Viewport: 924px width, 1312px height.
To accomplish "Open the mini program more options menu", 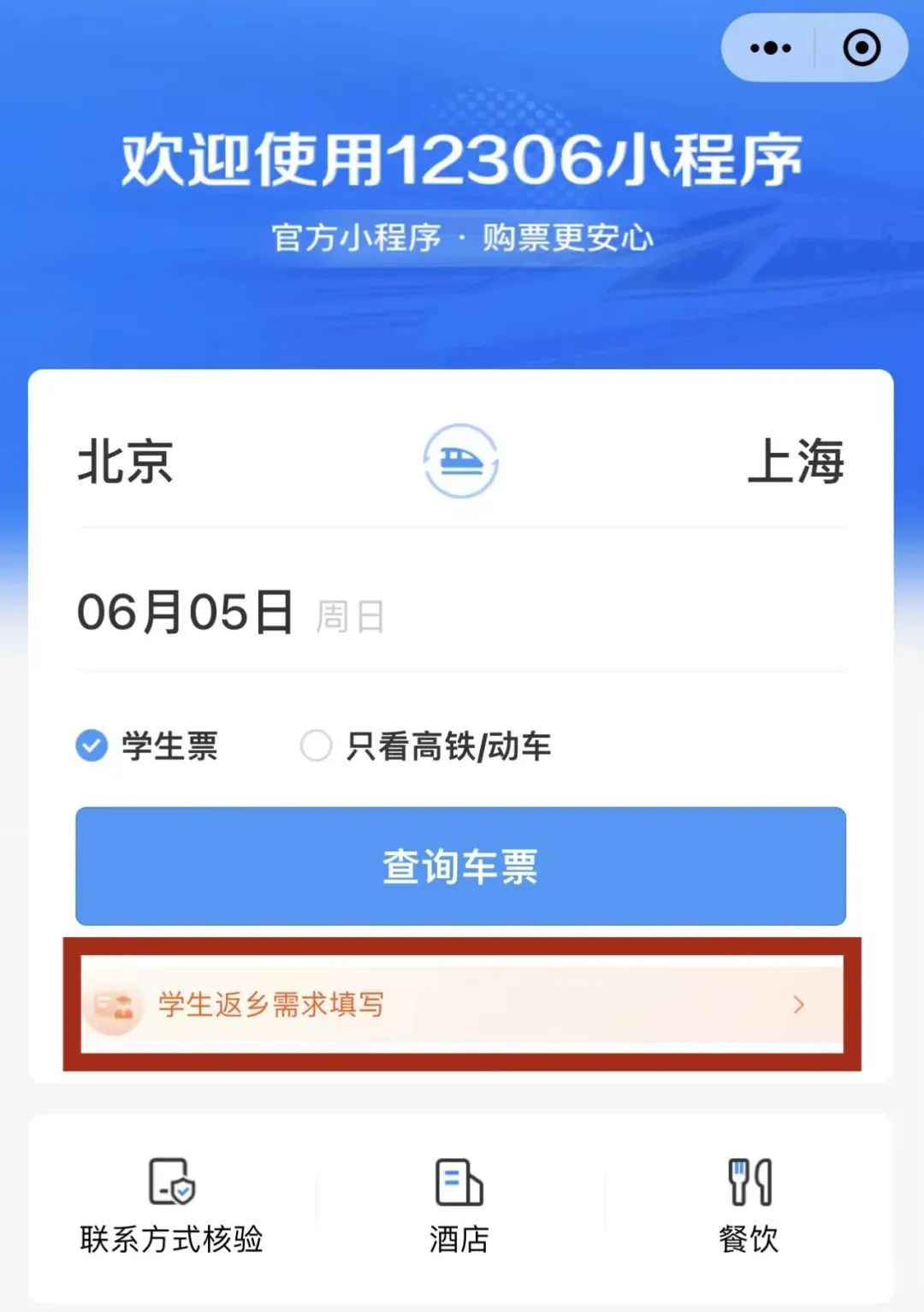I will click(770, 48).
